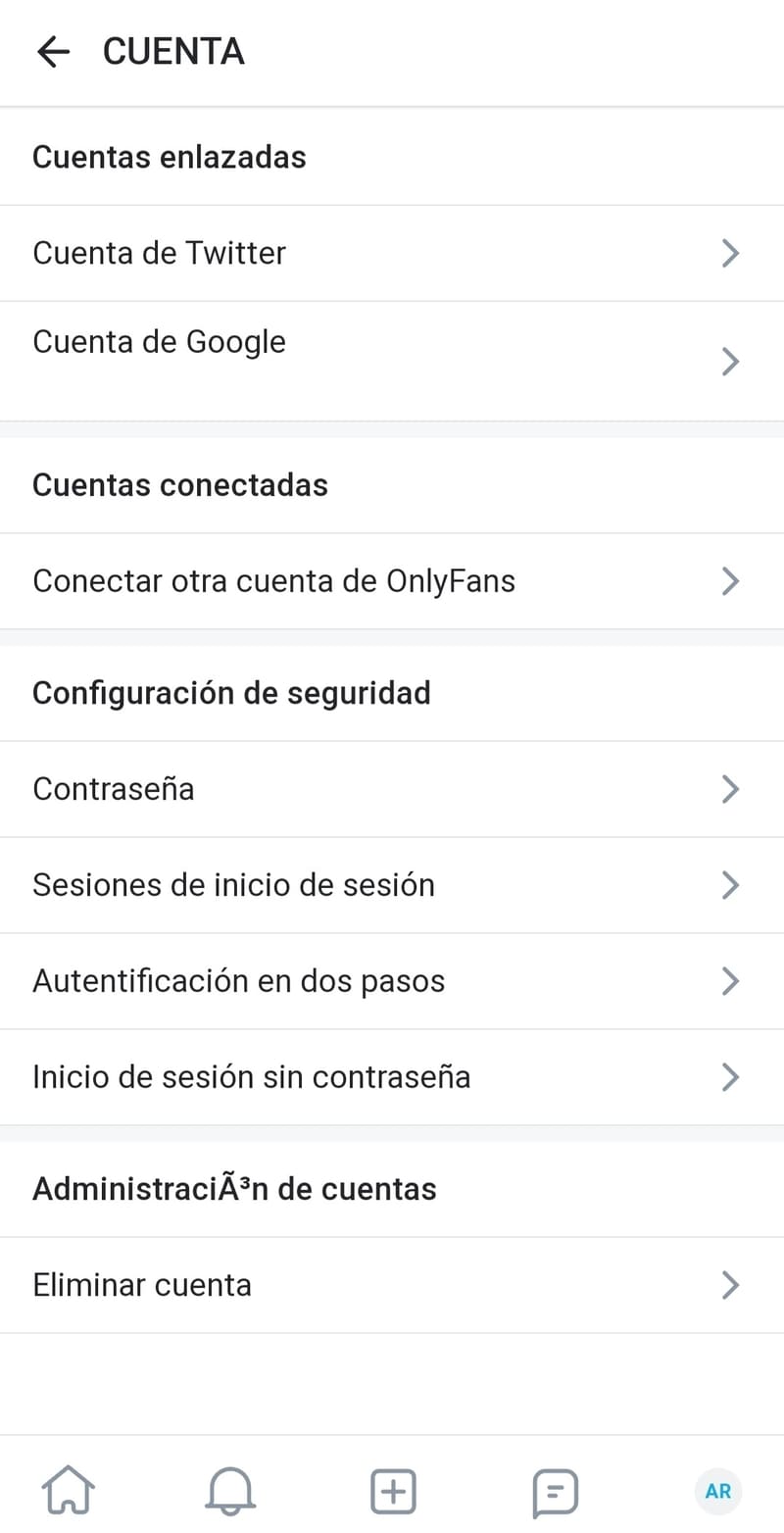The height and width of the screenshot is (1533, 784).
Task: Select the Configuración de seguridad header
Action: click(x=231, y=693)
